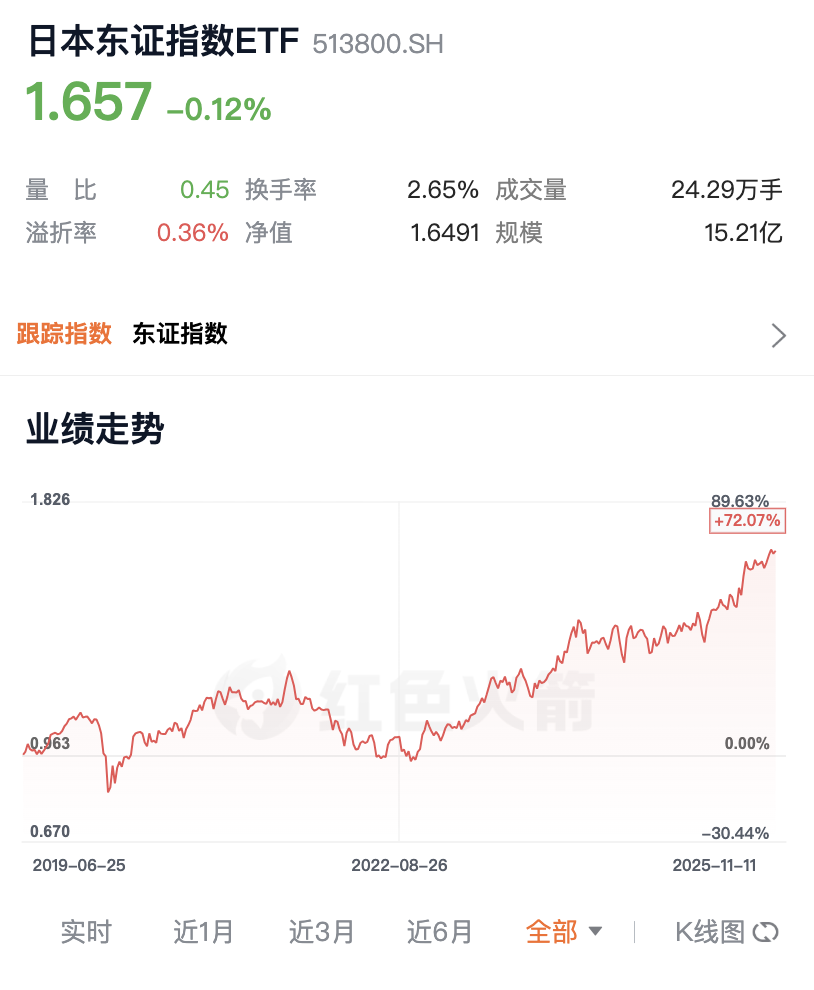Open the 东证指数 tracked index row

click(400, 334)
